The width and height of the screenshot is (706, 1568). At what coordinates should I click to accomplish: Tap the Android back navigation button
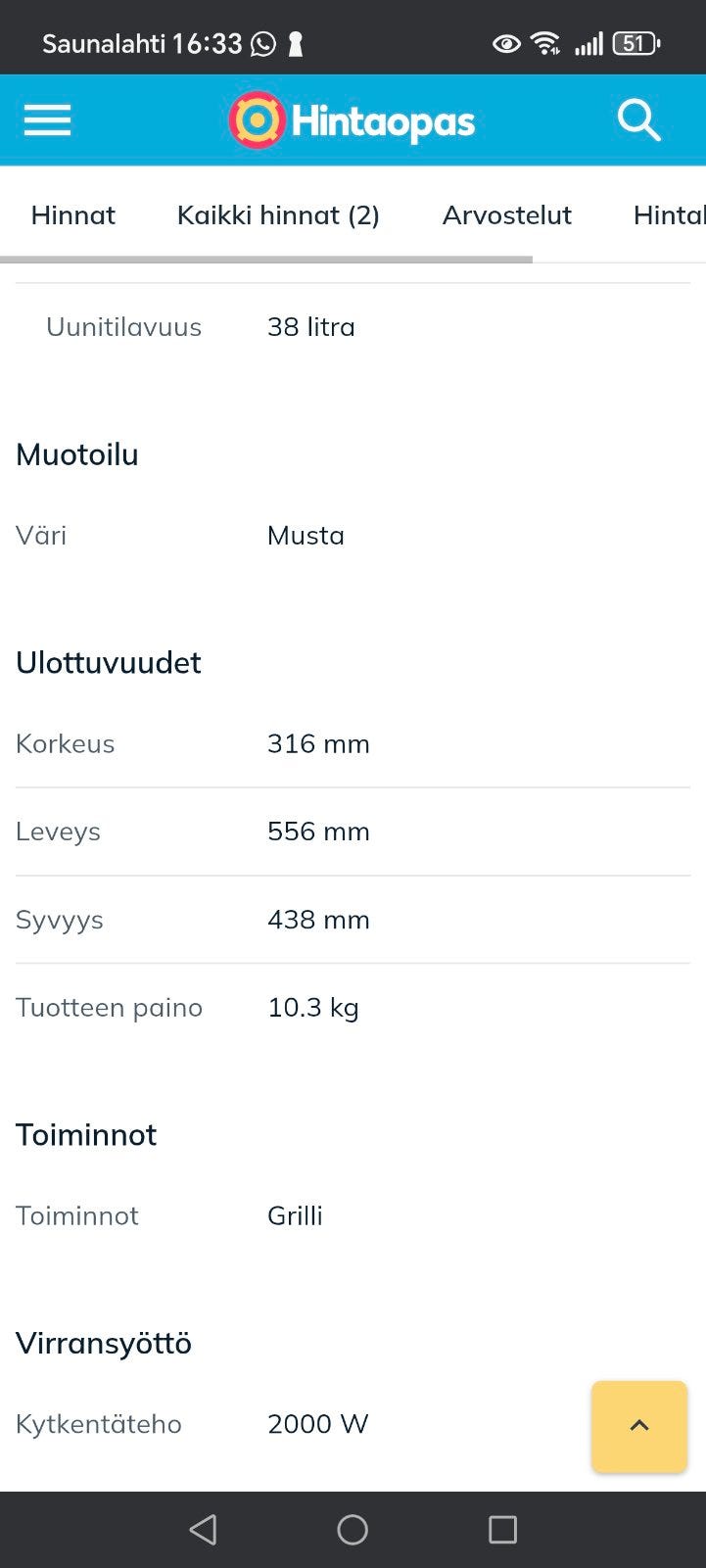[203, 1529]
